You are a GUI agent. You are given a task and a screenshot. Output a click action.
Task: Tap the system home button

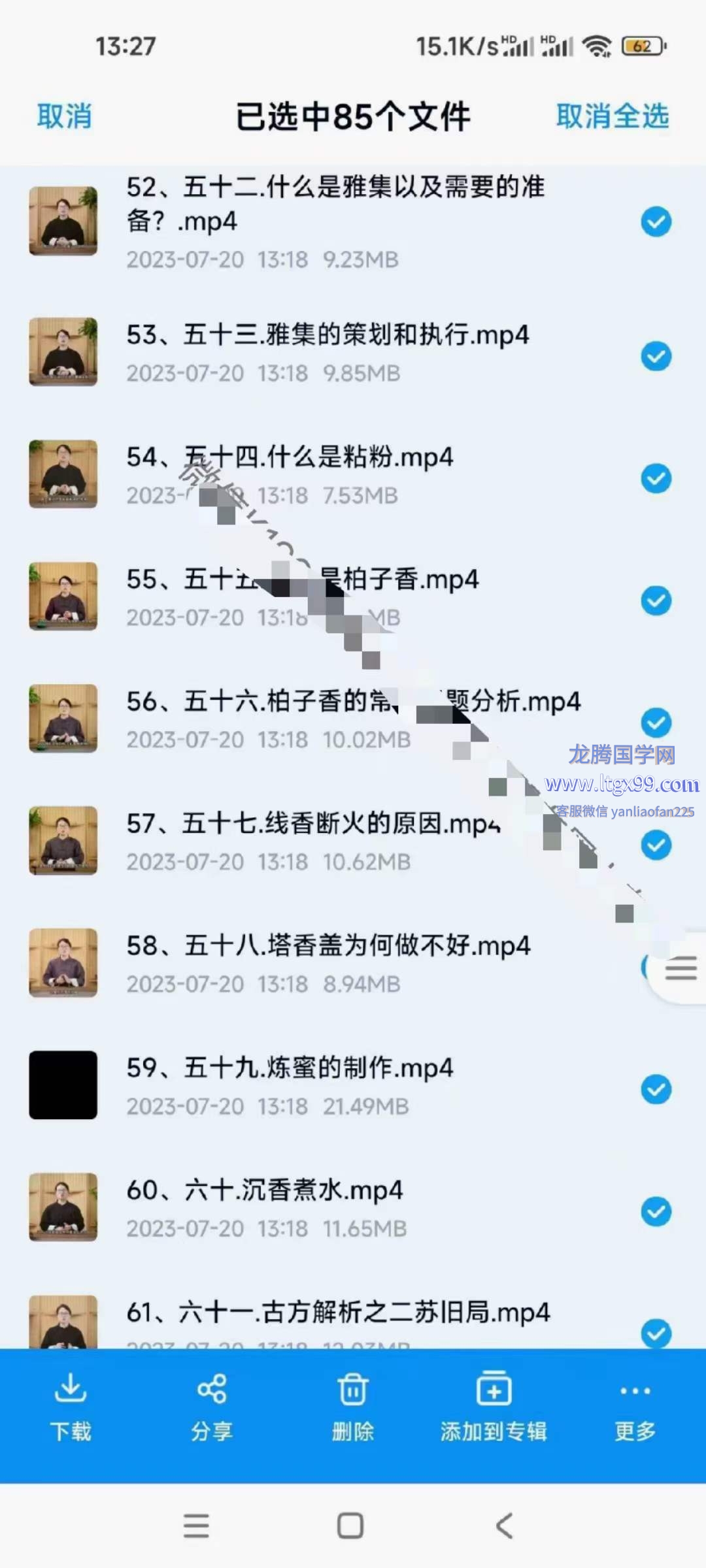click(x=350, y=1526)
